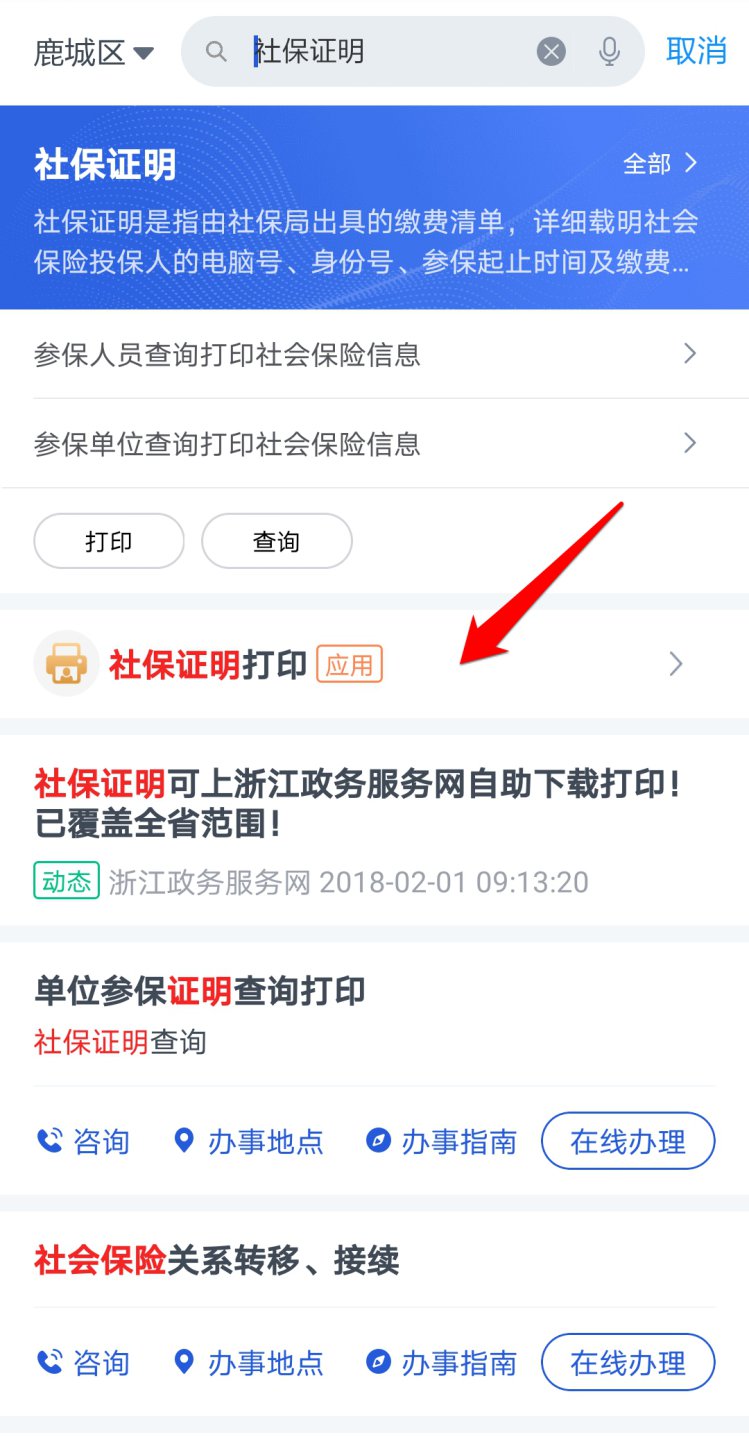Viewport: 749px width, 1446px height.
Task: Tap 在线办理 for 社会保险关系转移、接续
Action: [x=628, y=1362]
